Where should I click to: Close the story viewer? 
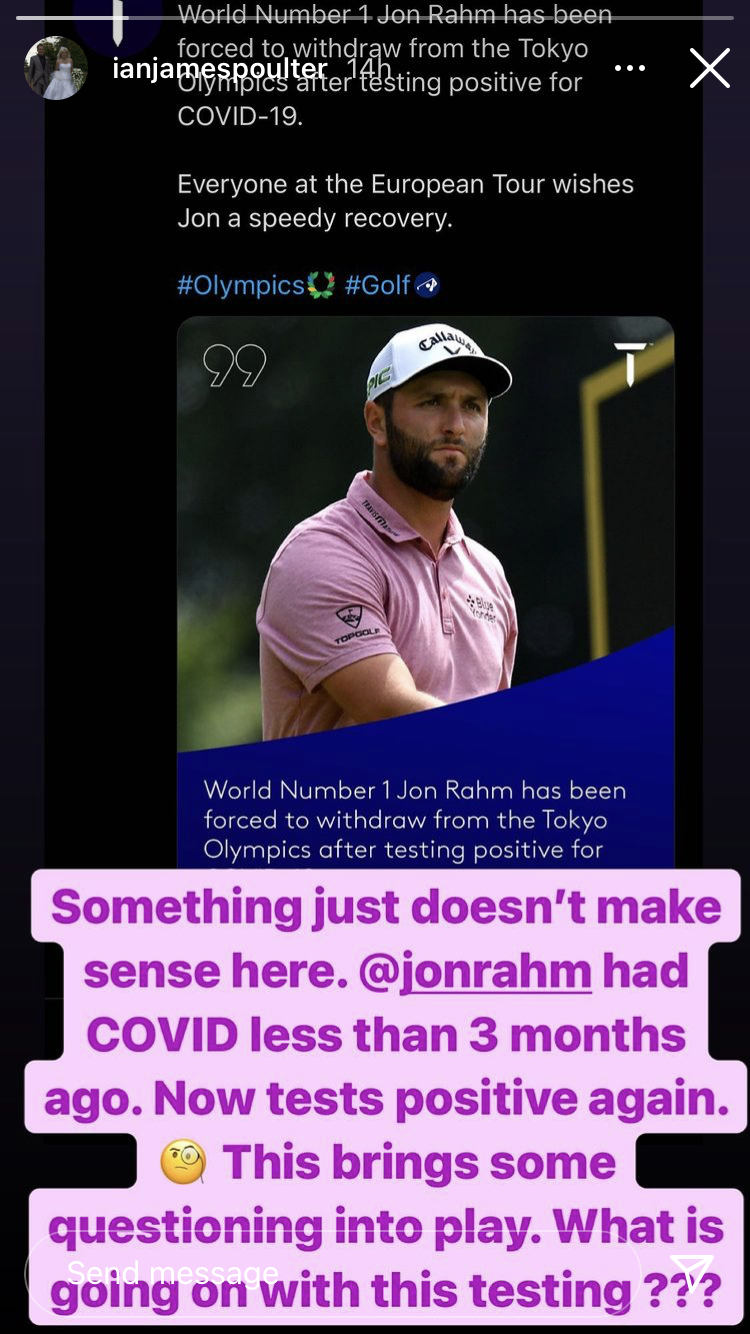point(709,68)
